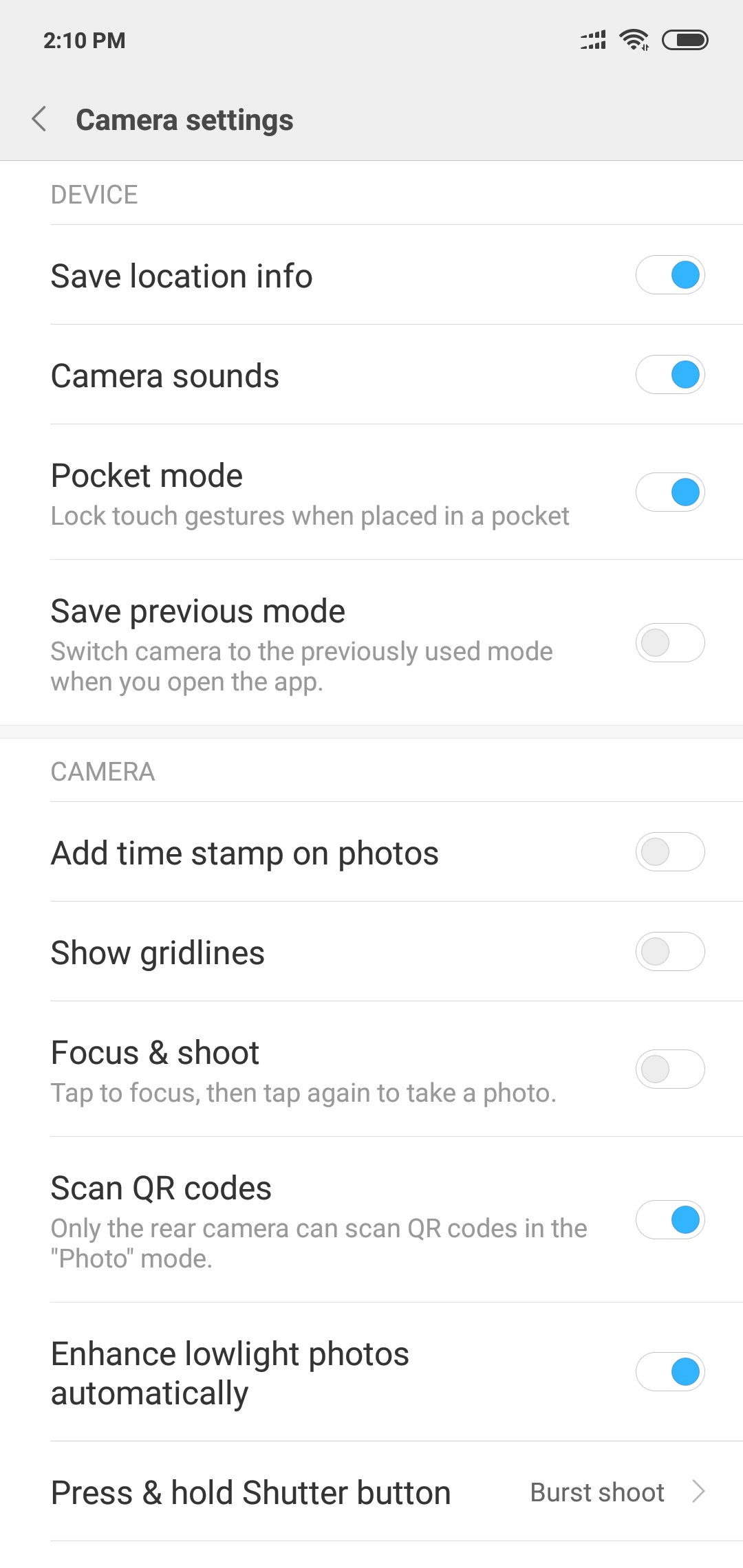
Task: Switch off Pocket mode
Action: [670, 492]
